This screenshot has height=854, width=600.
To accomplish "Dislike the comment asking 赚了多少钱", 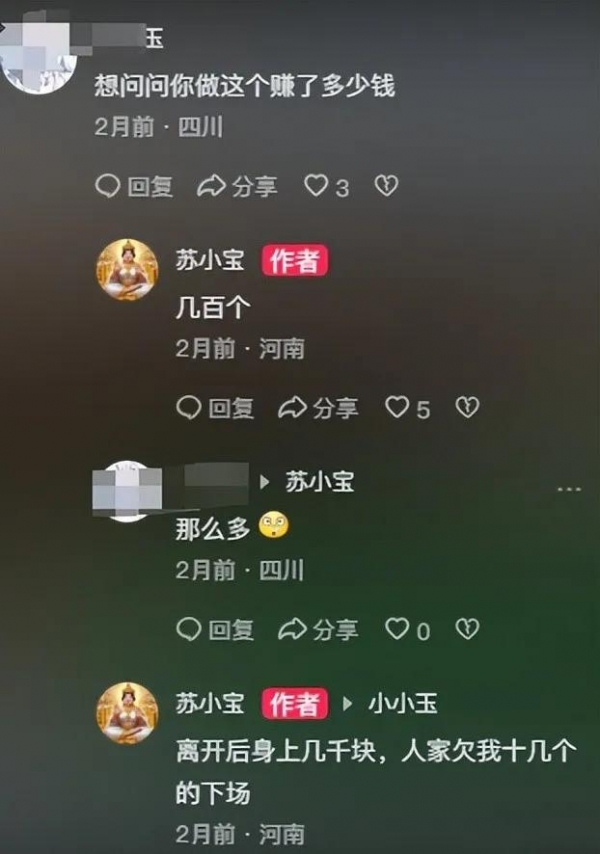I will coord(386,186).
